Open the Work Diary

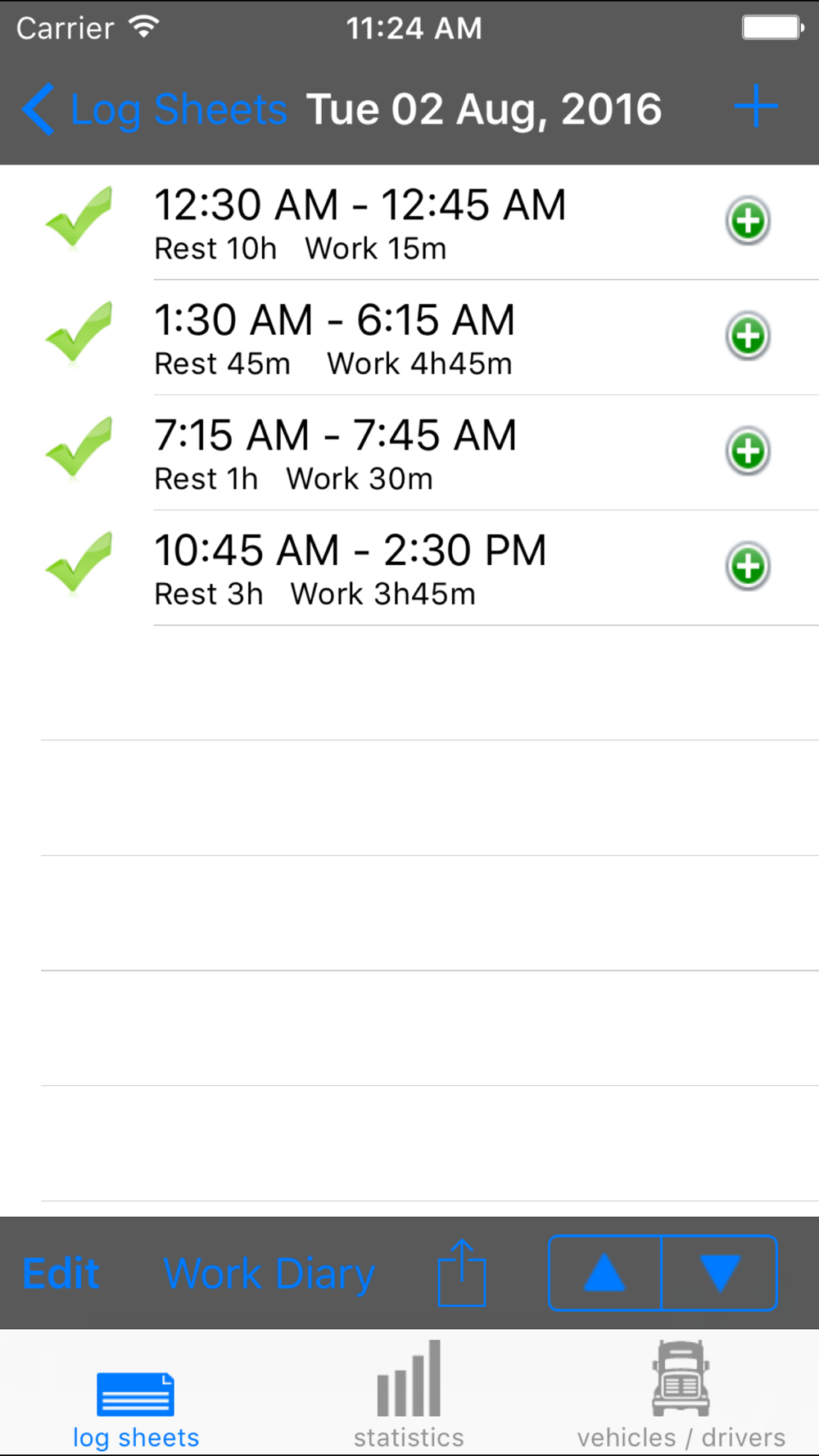[x=269, y=1273]
